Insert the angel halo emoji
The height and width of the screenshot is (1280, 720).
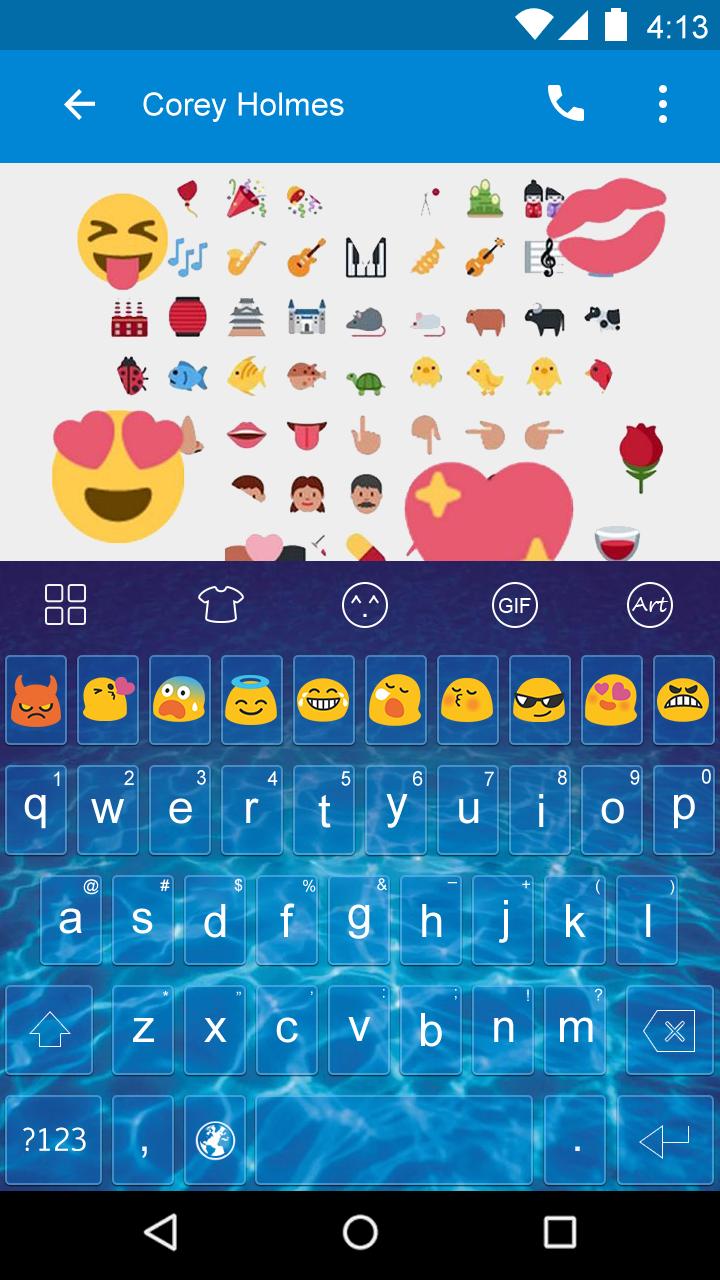[251, 700]
